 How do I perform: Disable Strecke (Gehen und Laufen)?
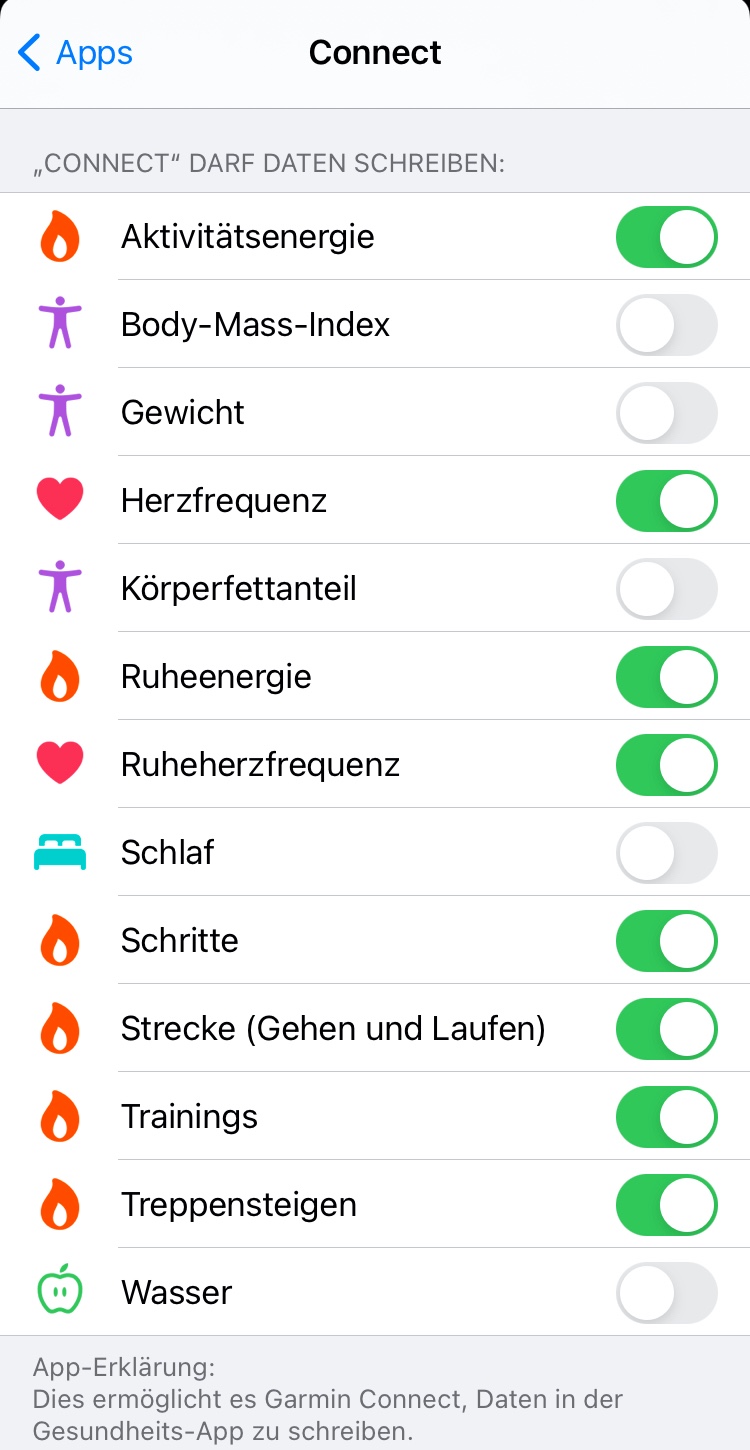pyautogui.click(x=666, y=1029)
